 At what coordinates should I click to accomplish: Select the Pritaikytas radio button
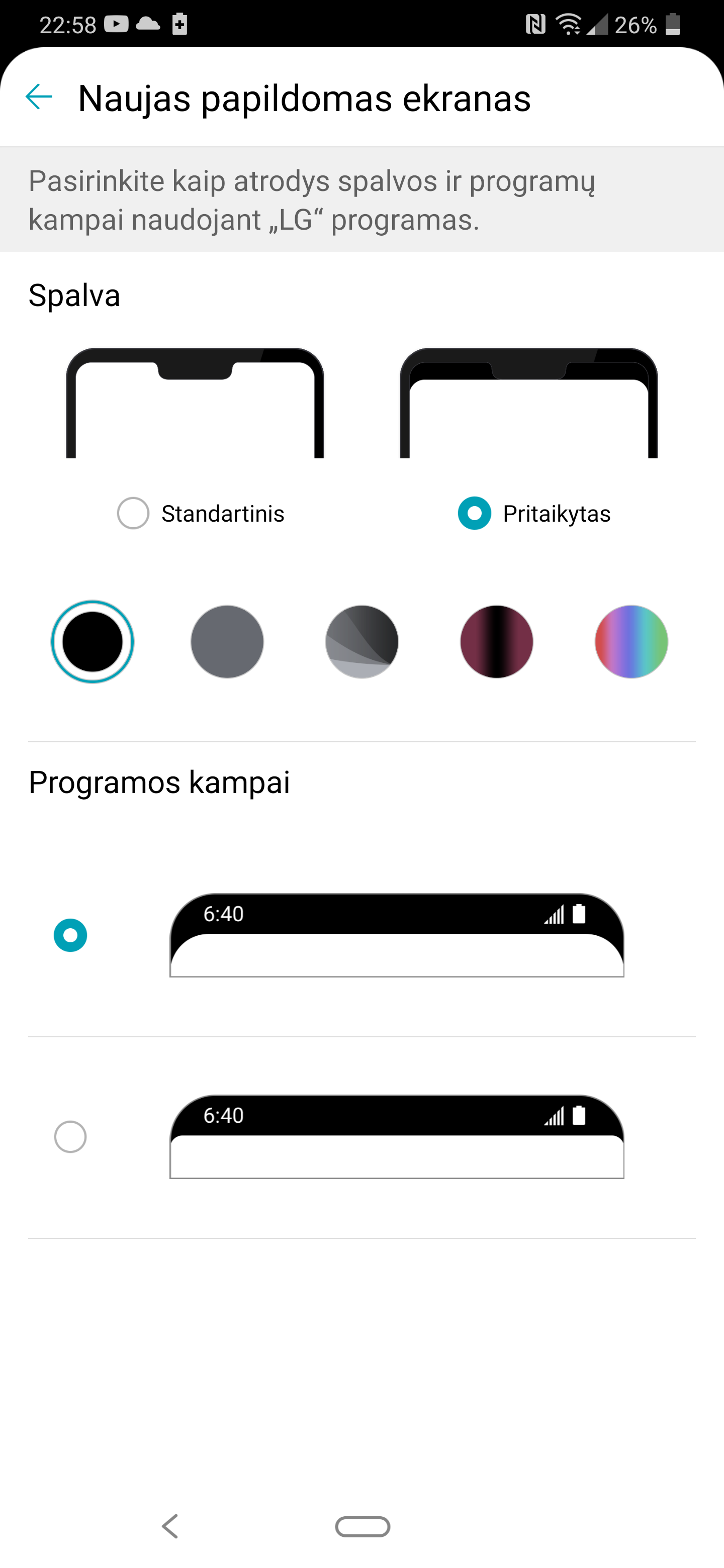tap(474, 513)
